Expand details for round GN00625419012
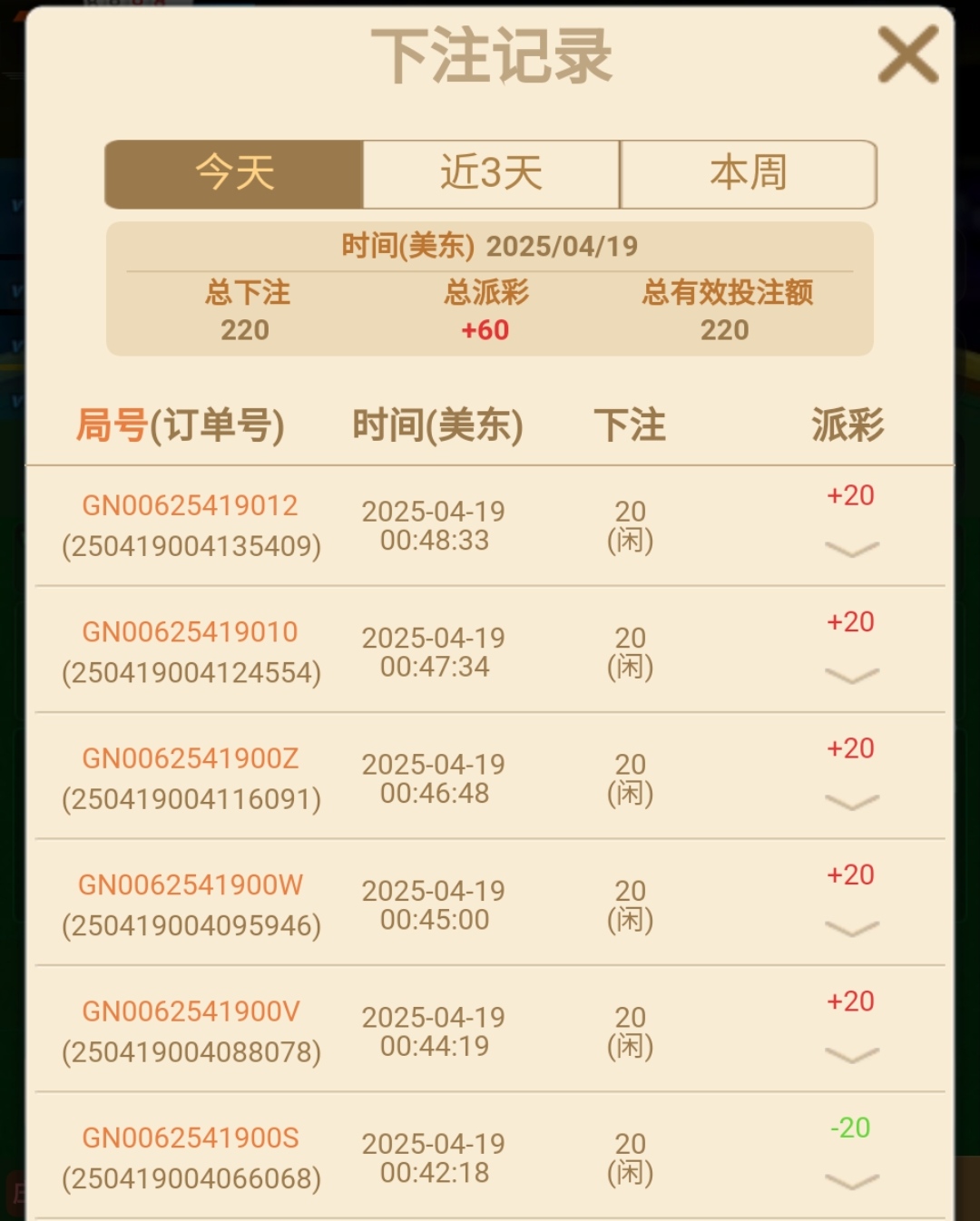Screen dimensions: 980x1221 pyautogui.click(x=851, y=549)
